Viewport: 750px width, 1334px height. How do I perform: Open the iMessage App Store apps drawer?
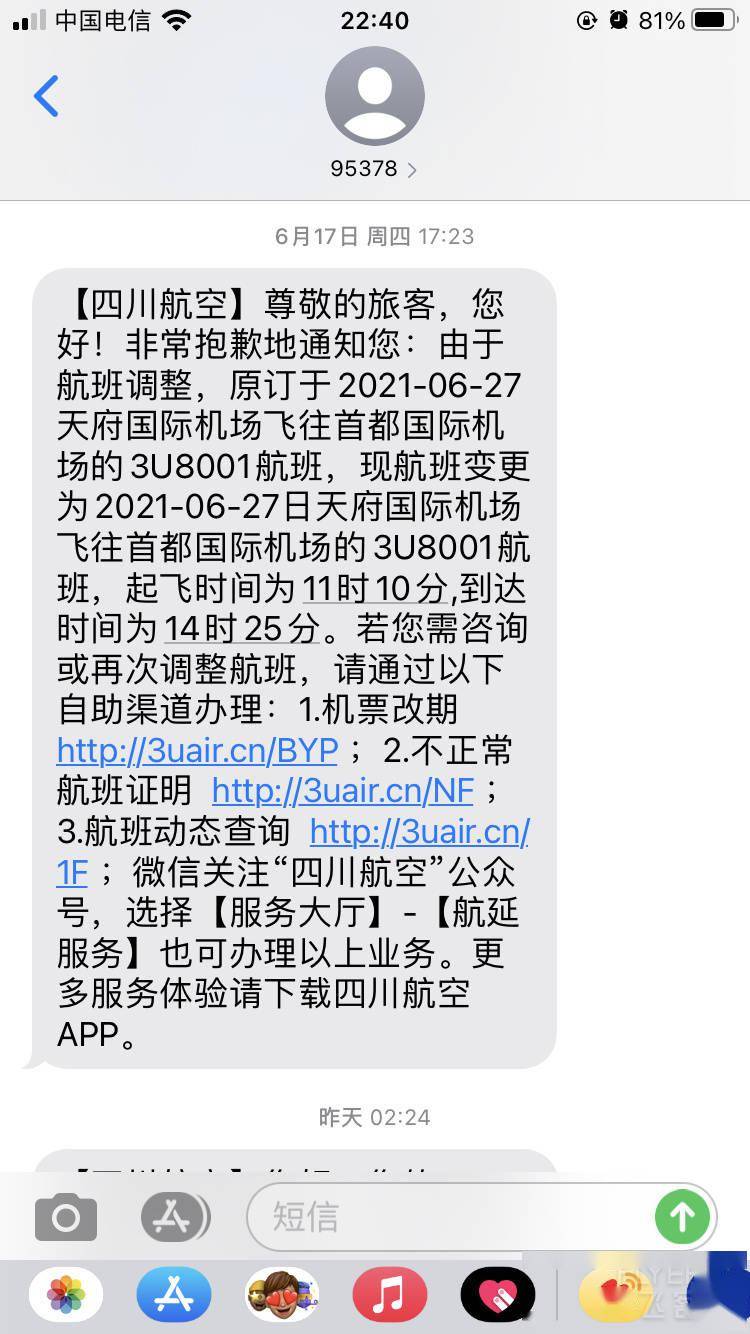[175, 1217]
